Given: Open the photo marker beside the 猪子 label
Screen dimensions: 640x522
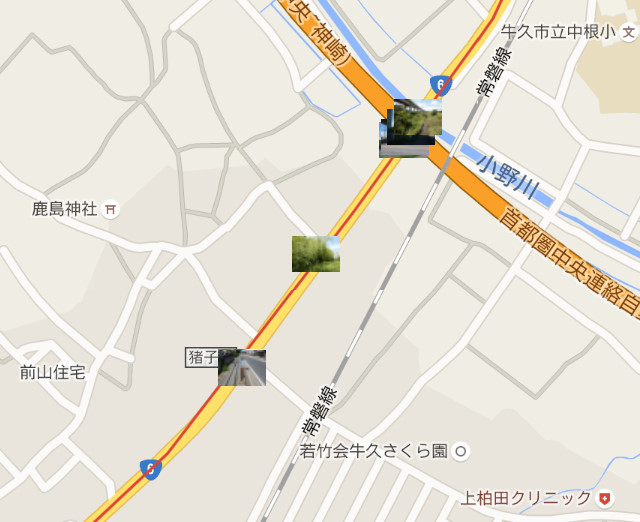Looking at the screenshot, I should tap(242, 368).
